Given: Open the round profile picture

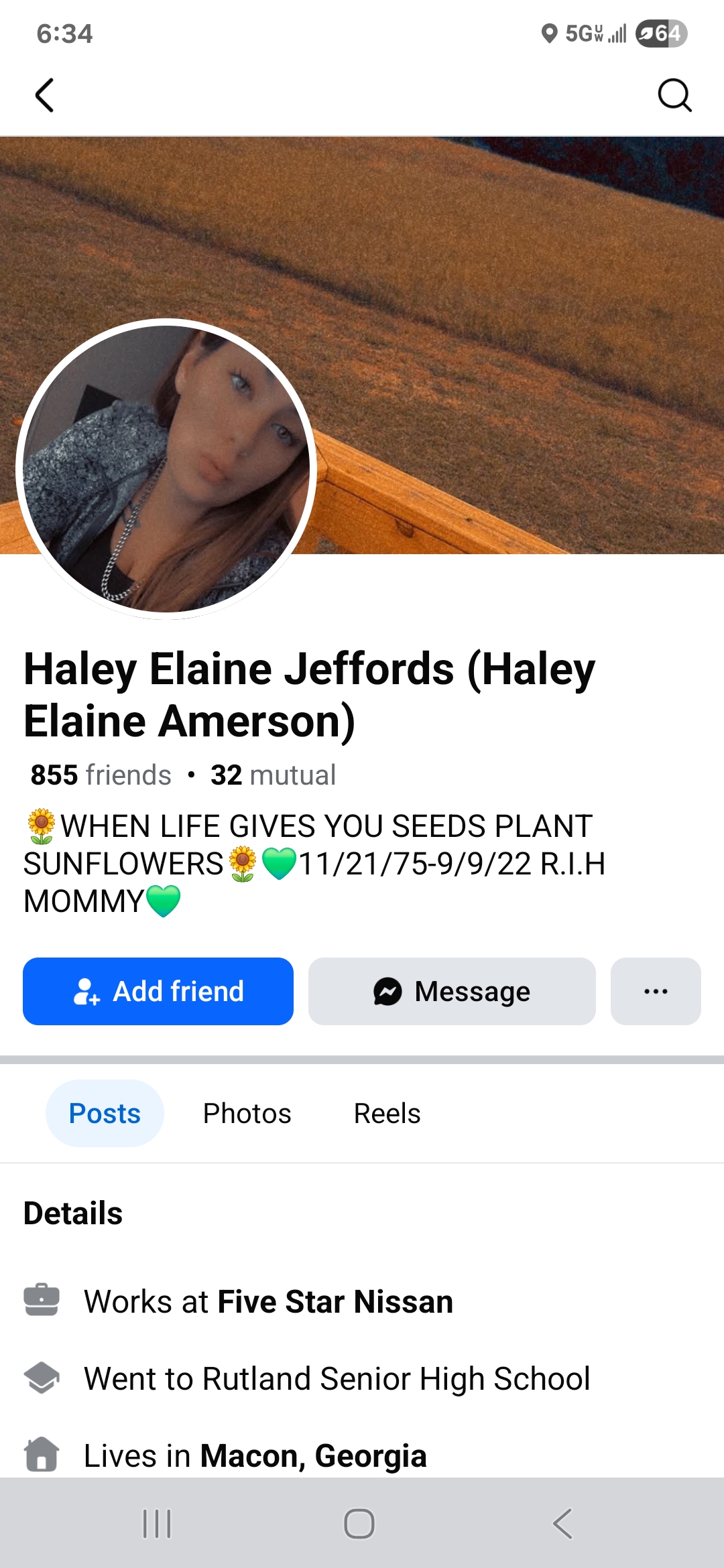Looking at the screenshot, I should 166,468.
